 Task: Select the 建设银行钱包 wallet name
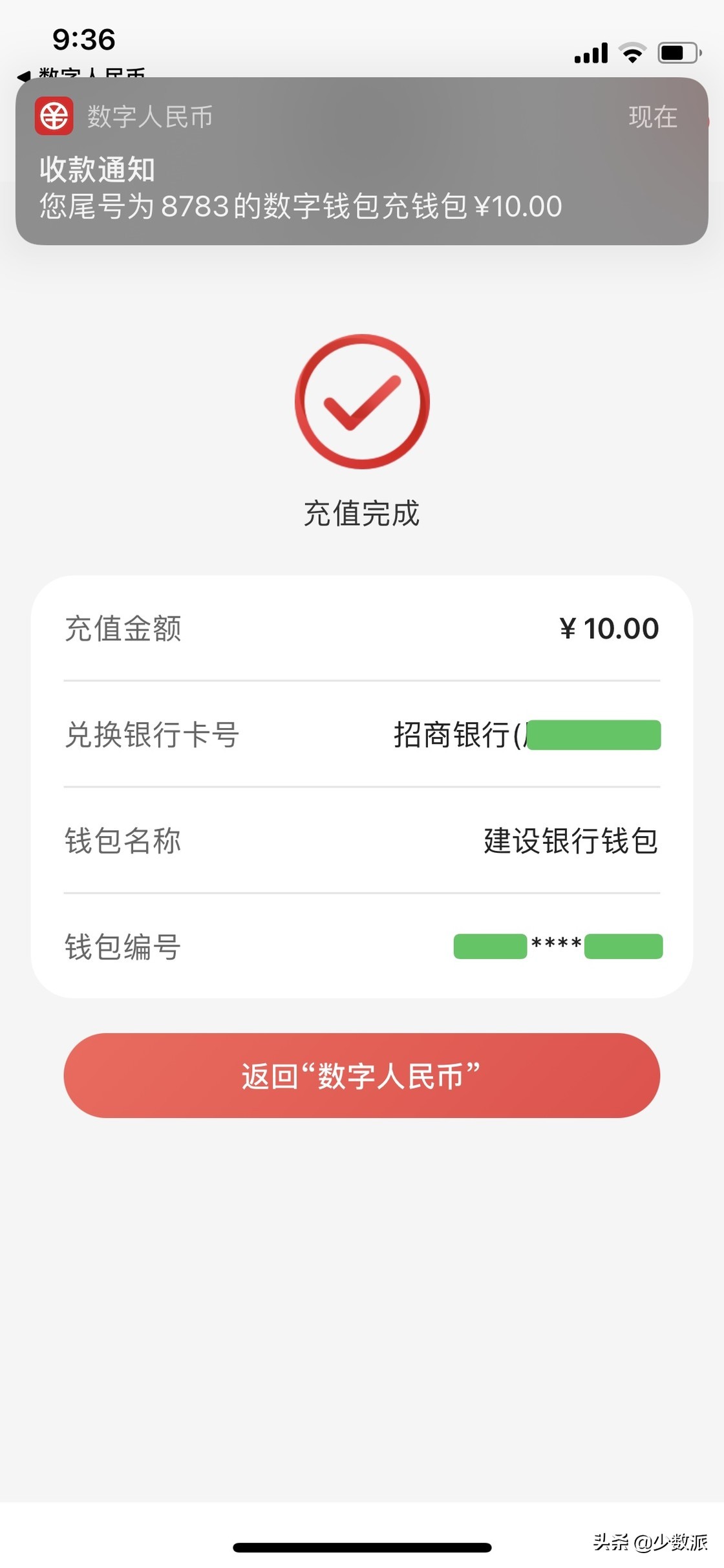[568, 842]
